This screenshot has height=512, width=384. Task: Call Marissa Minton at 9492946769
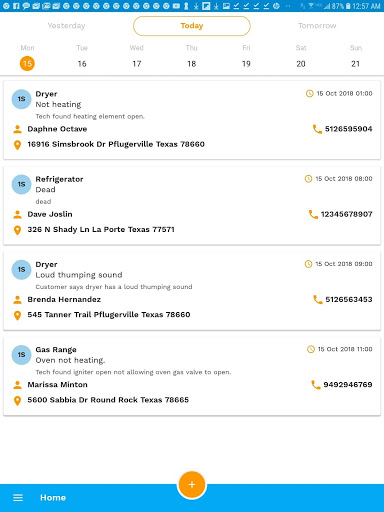(x=342, y=385)
